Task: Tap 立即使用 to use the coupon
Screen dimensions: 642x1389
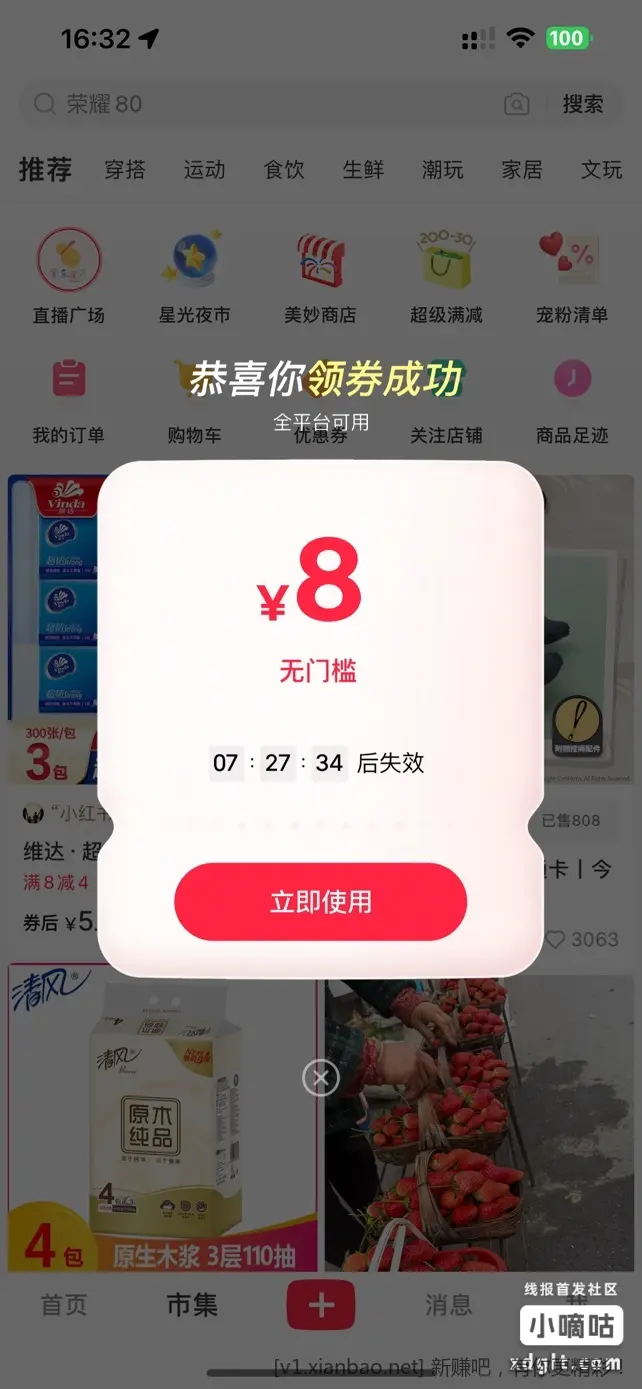Action: coord(320,901)
